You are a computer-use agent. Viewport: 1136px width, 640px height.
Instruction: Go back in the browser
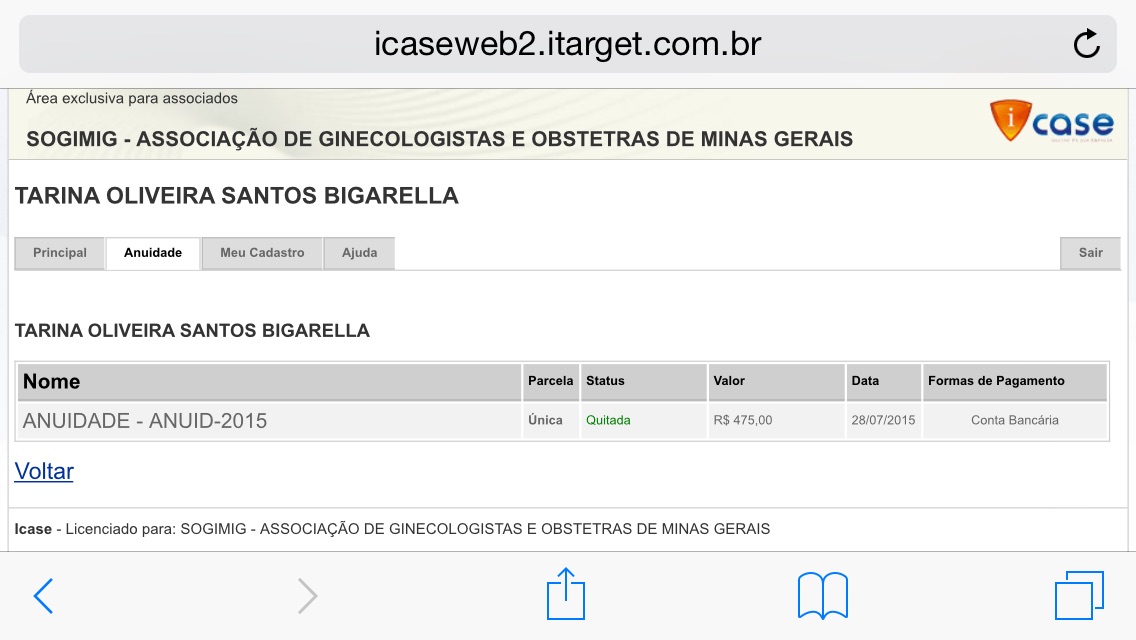click(x=43, y=596)
